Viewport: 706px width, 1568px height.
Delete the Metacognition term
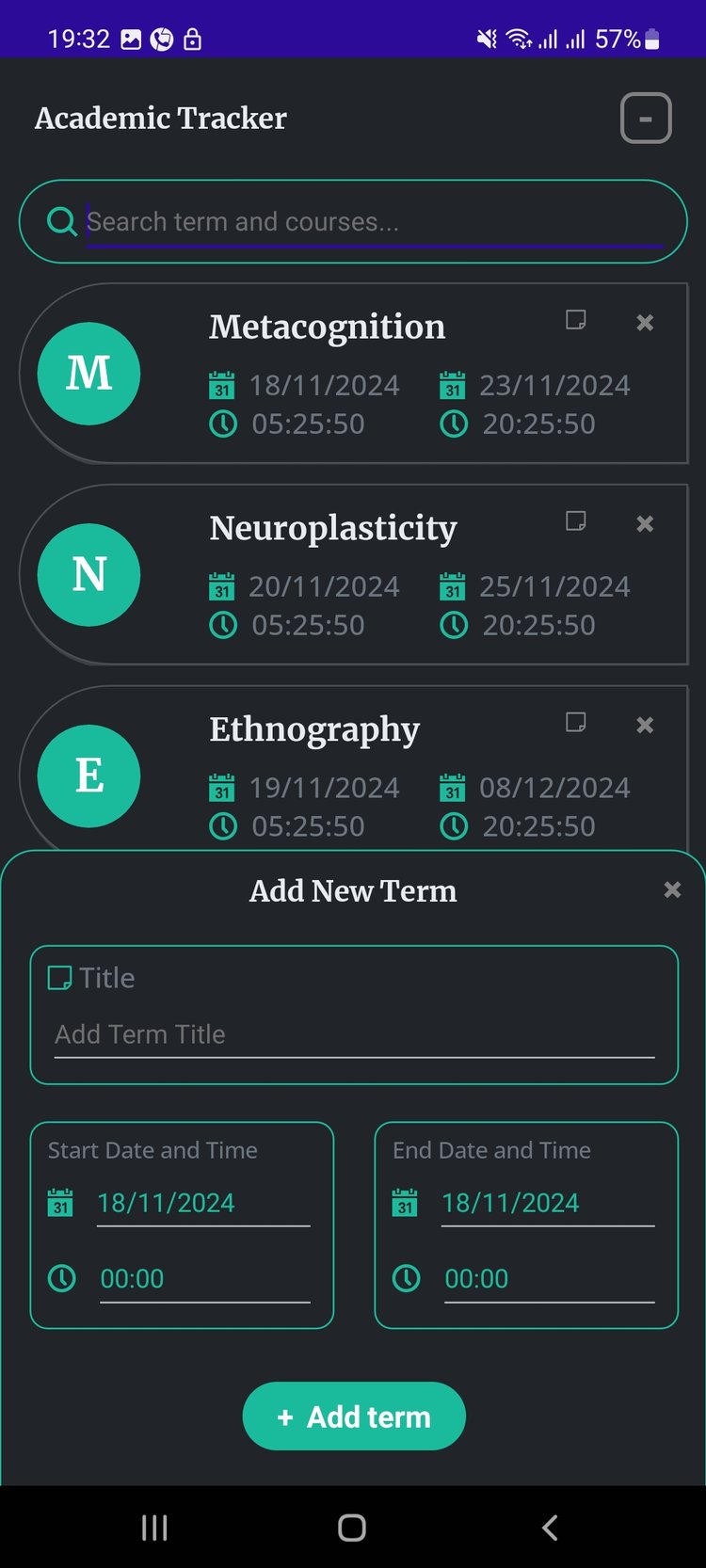(645, 323)
